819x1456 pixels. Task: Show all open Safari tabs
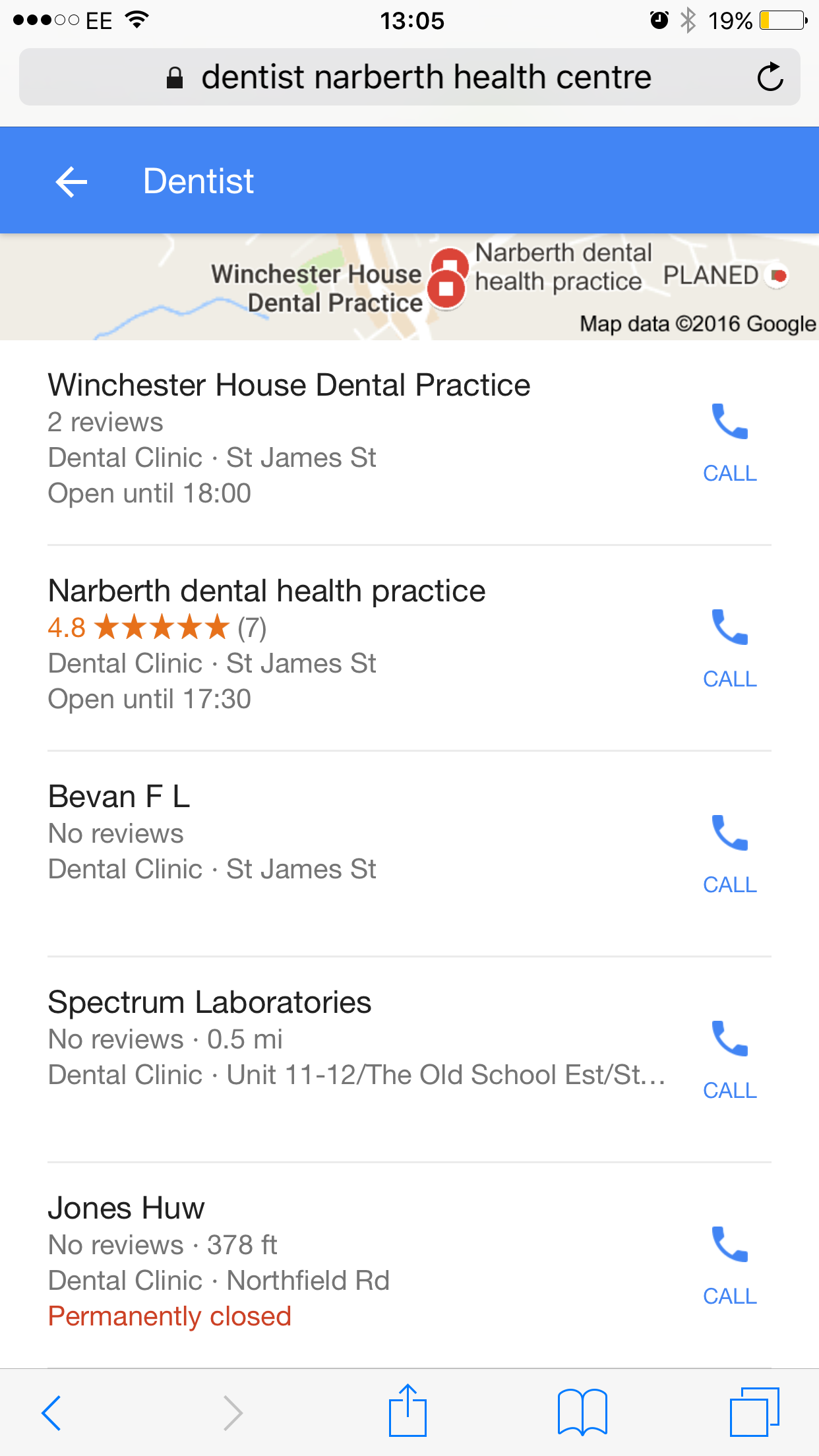(754, 1412)
